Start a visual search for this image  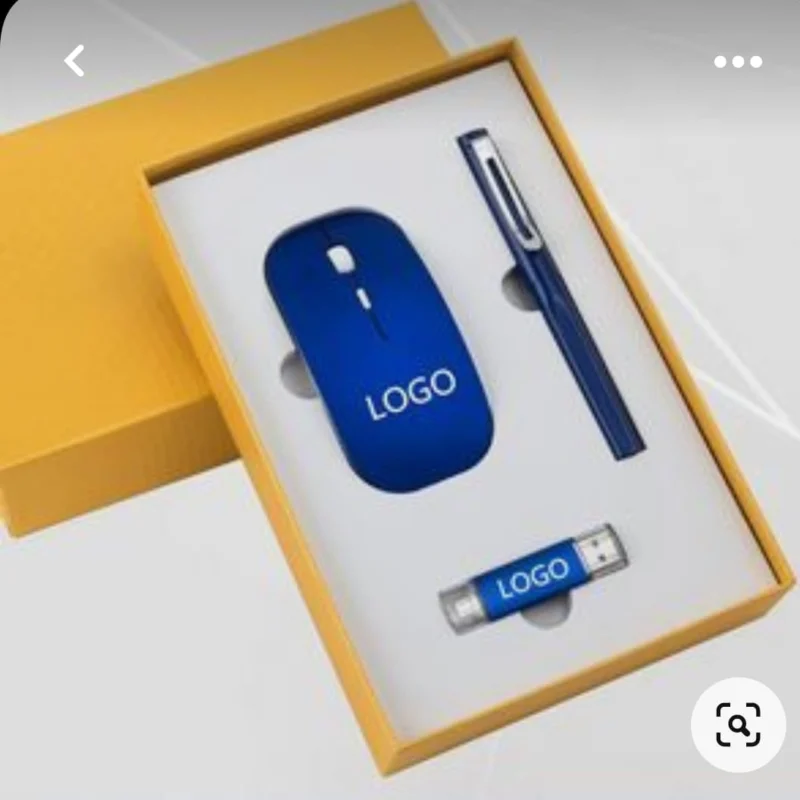coord(738,724)
